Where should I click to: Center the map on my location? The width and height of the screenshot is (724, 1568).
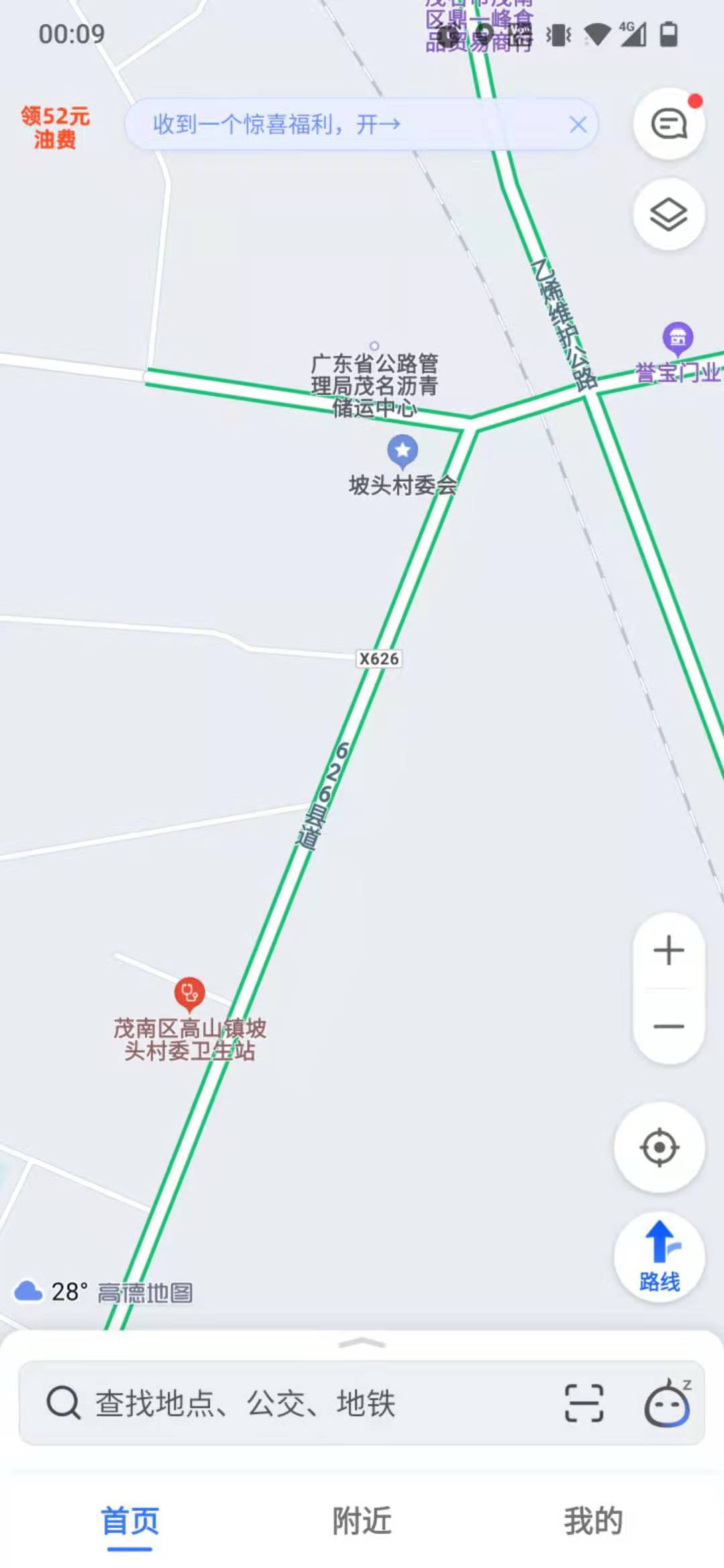point(660,1147)
